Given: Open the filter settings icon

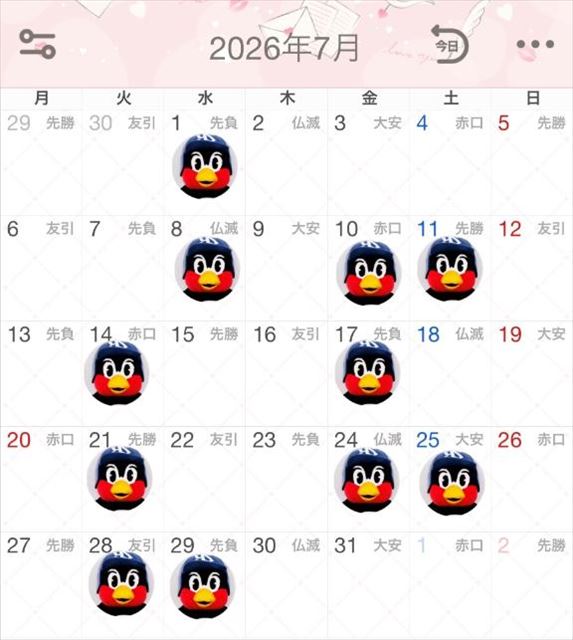Looking at the screenshot, I should 37,44.
